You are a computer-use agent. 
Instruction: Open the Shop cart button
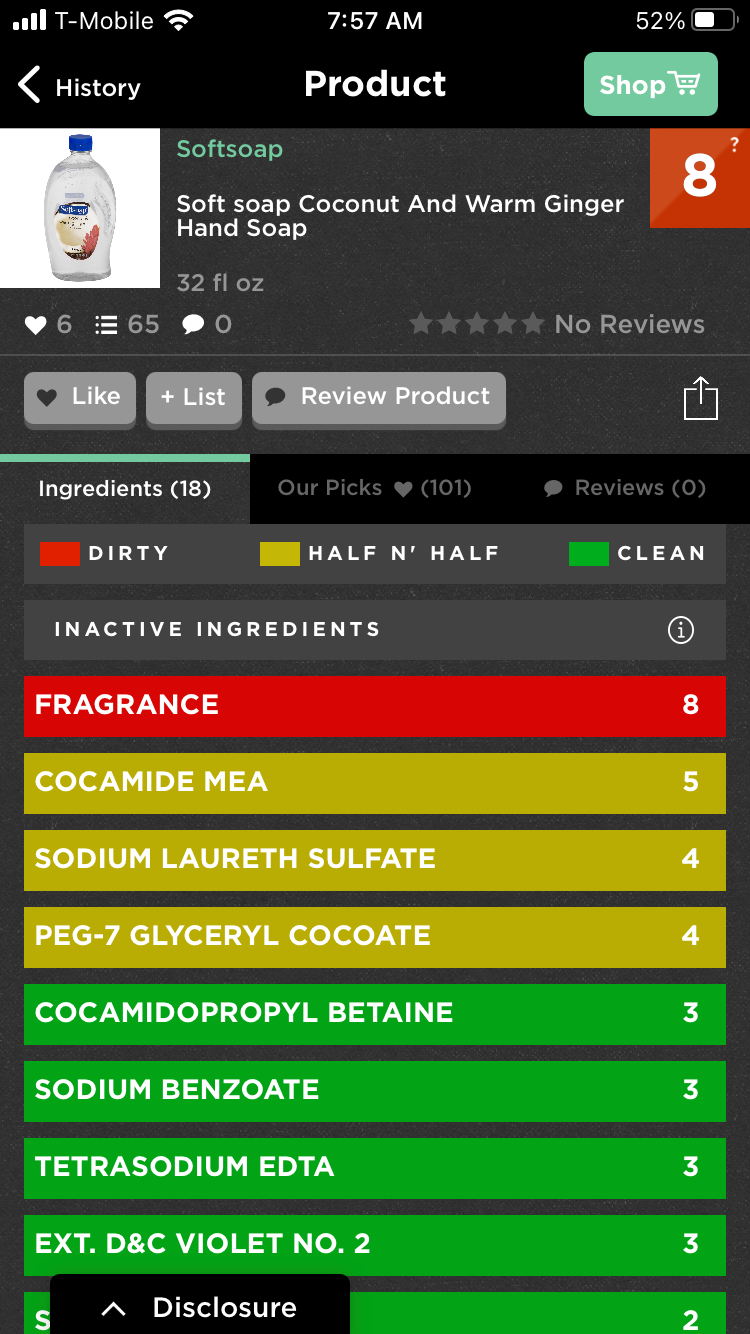click(650, 85)
